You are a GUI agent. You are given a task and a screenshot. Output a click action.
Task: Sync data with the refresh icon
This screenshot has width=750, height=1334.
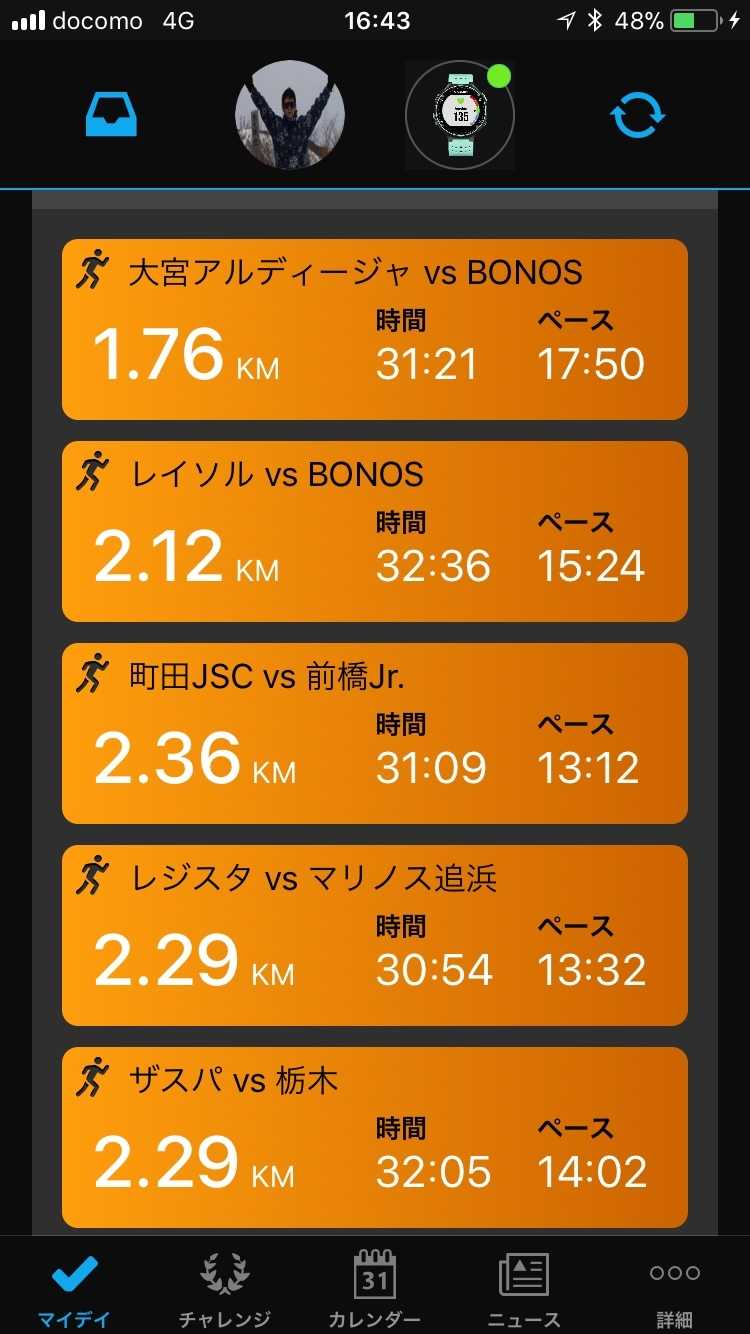click(637, 115)
